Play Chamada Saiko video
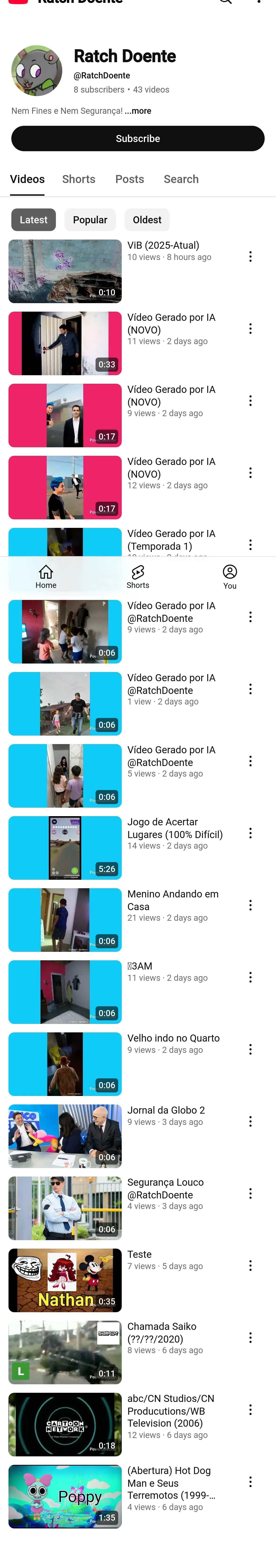Viewport: 276px width, 1568px height. tap(65, 1352)
